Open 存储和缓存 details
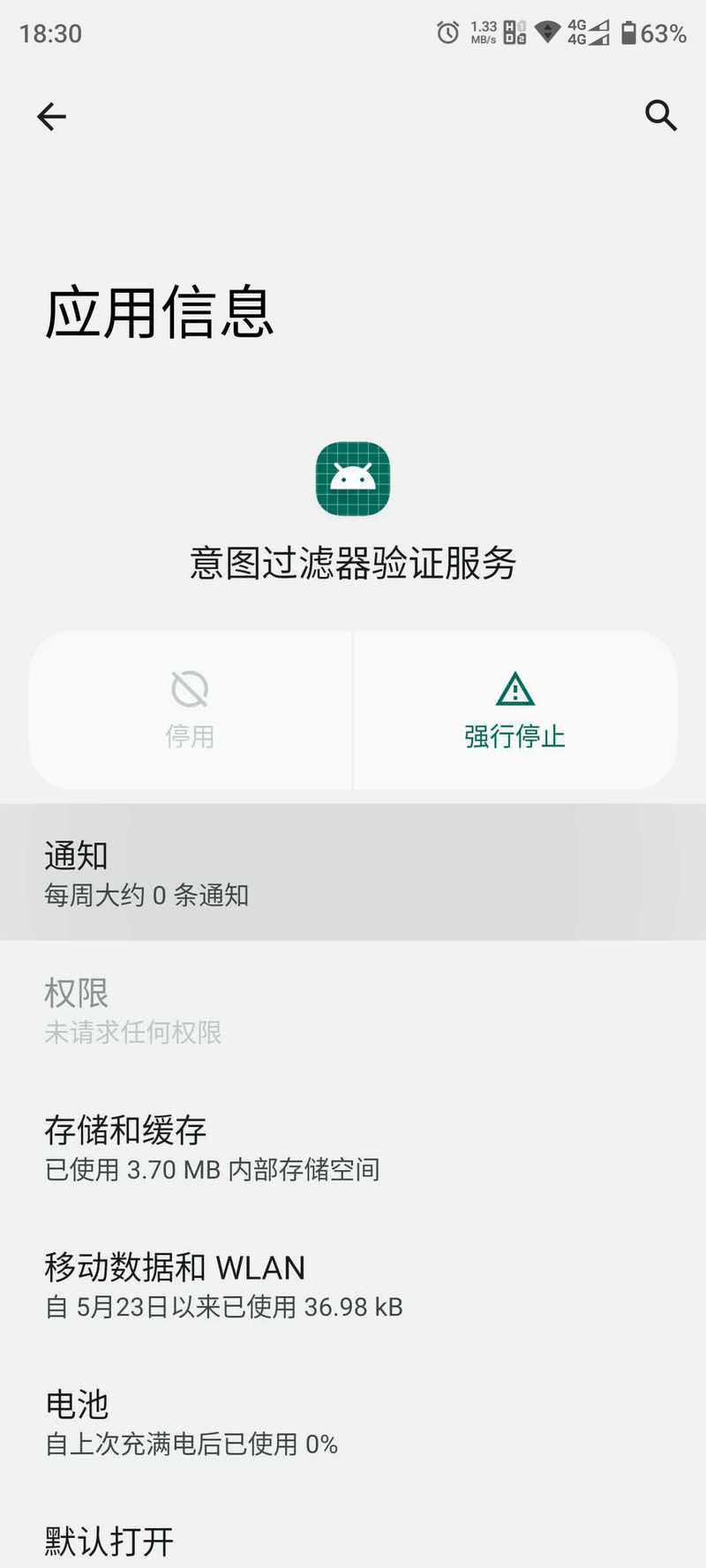706x1568 pixels. click(x=353, y=1146)
